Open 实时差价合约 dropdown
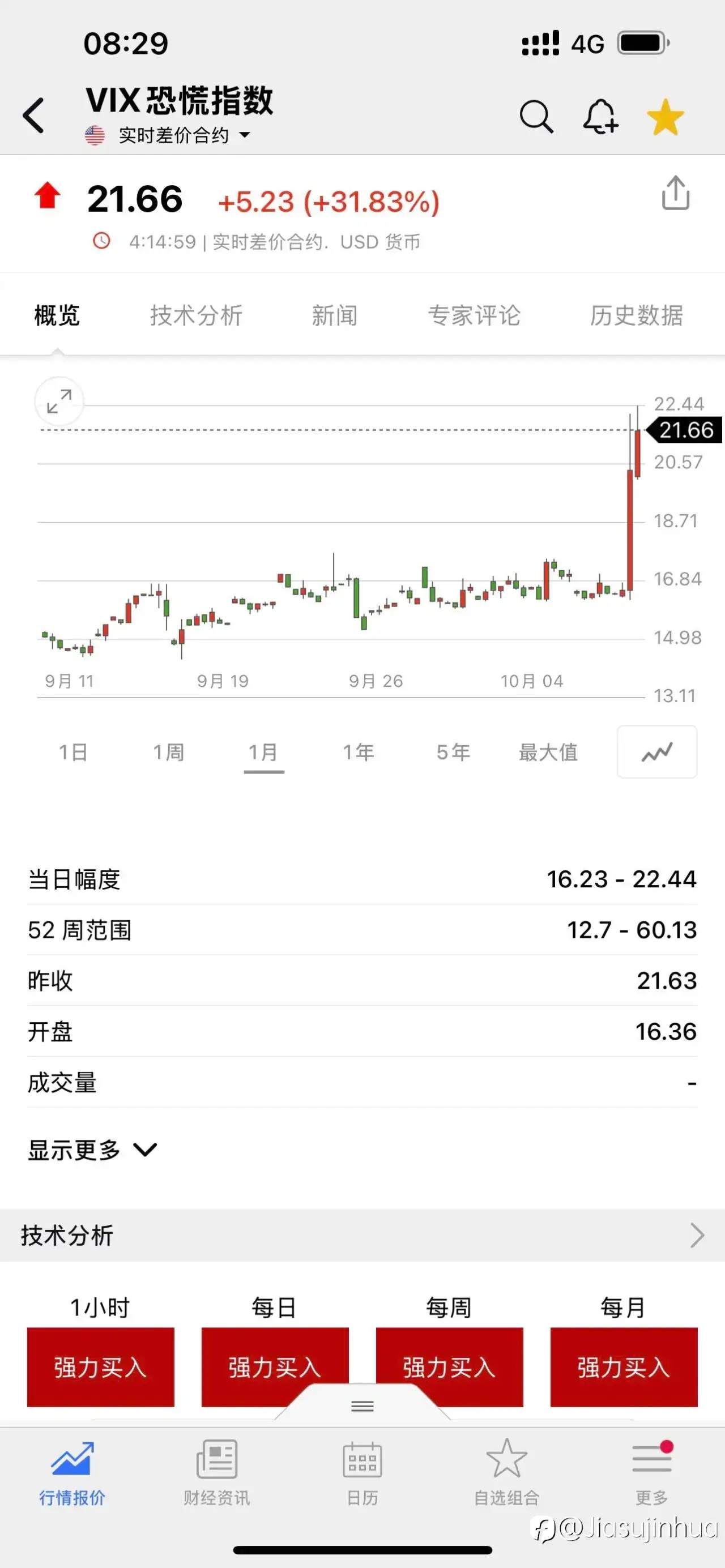This screenshot has width=725, height=1568. [x=174, y=135]
